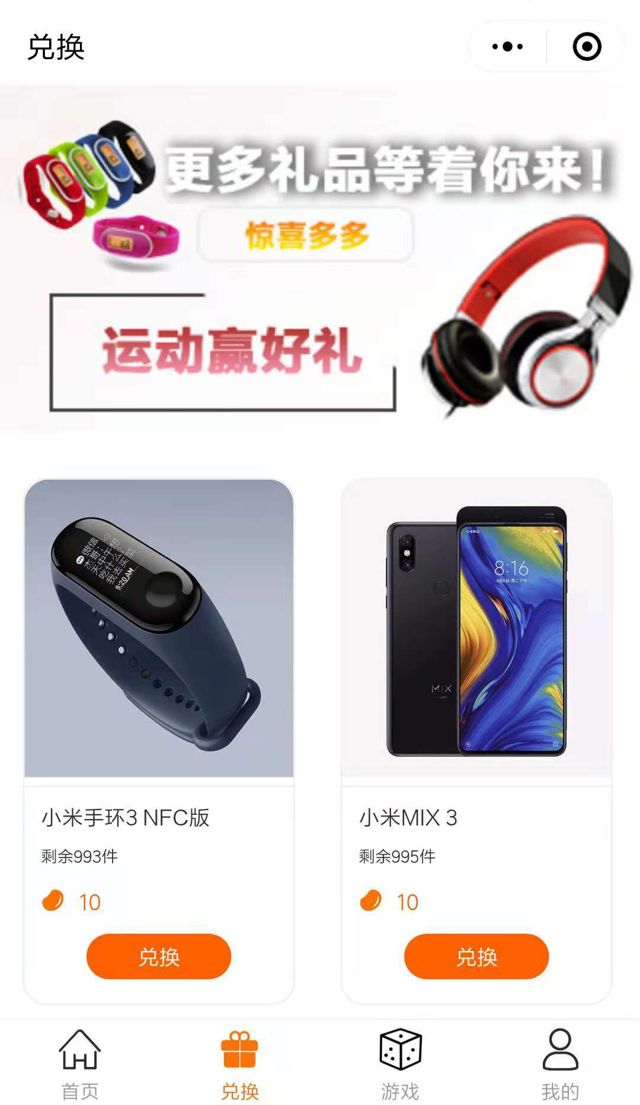This screenshot has height=1105, width=640.
Task: Open the mini program more options menu
Action: tap(508, 46)
